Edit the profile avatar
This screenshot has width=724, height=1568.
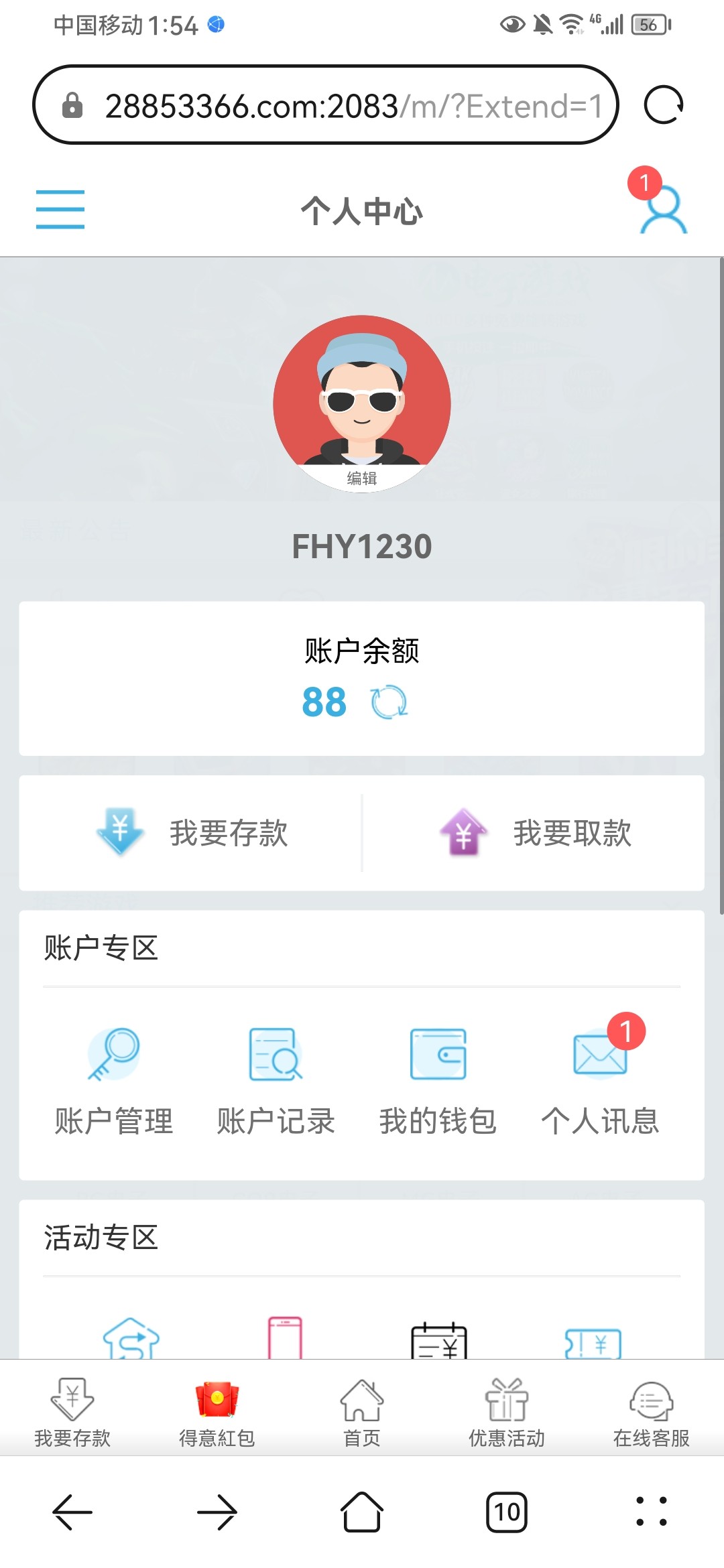tap(362, 477)
